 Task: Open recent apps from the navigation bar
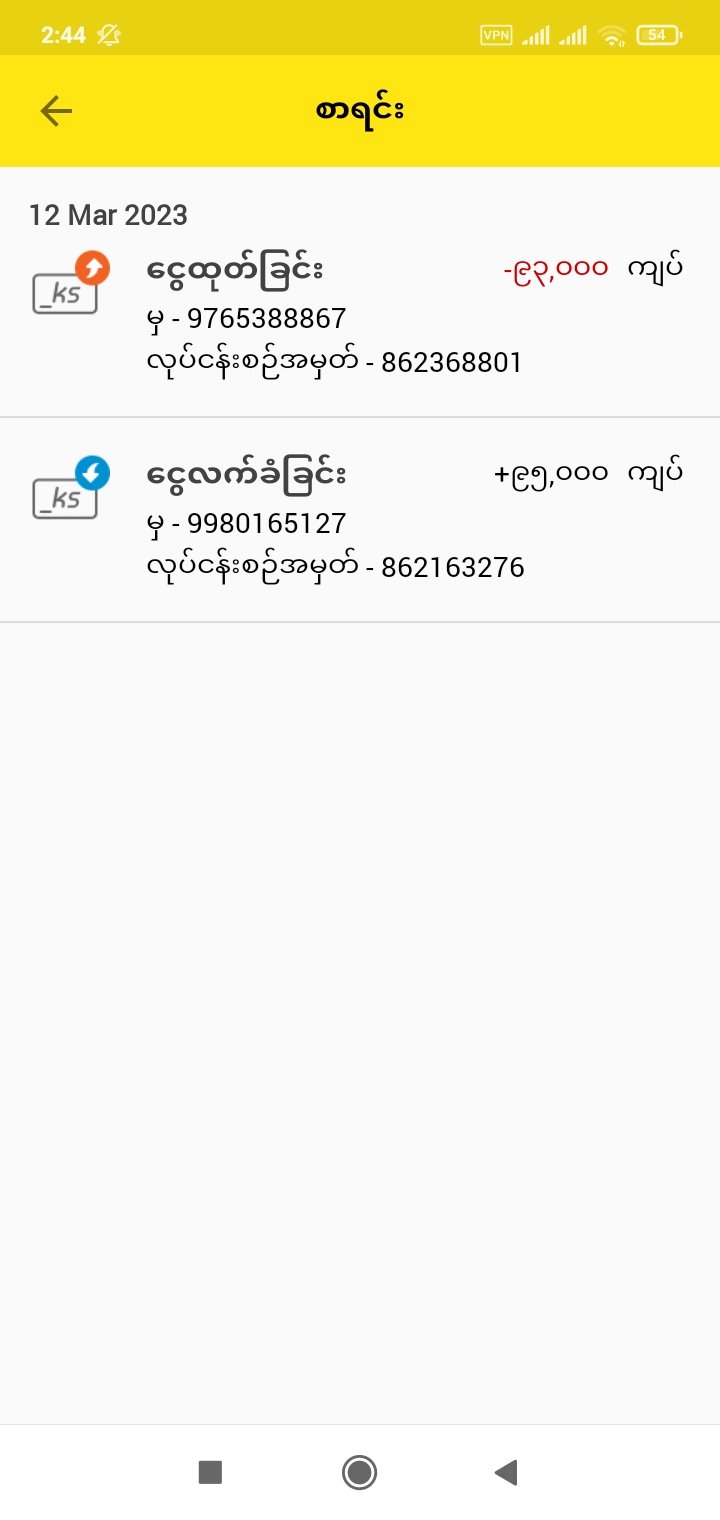click(x=210, y=1472)
